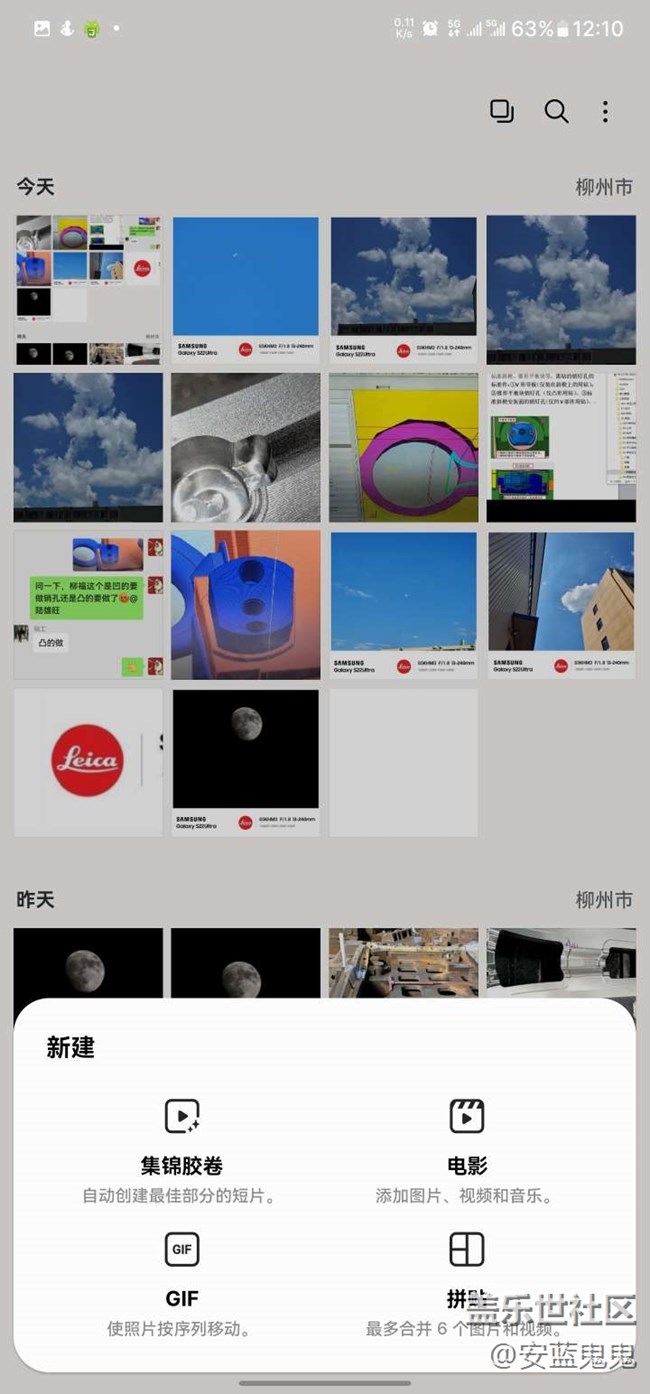Open the more options menu

point(605,112)
